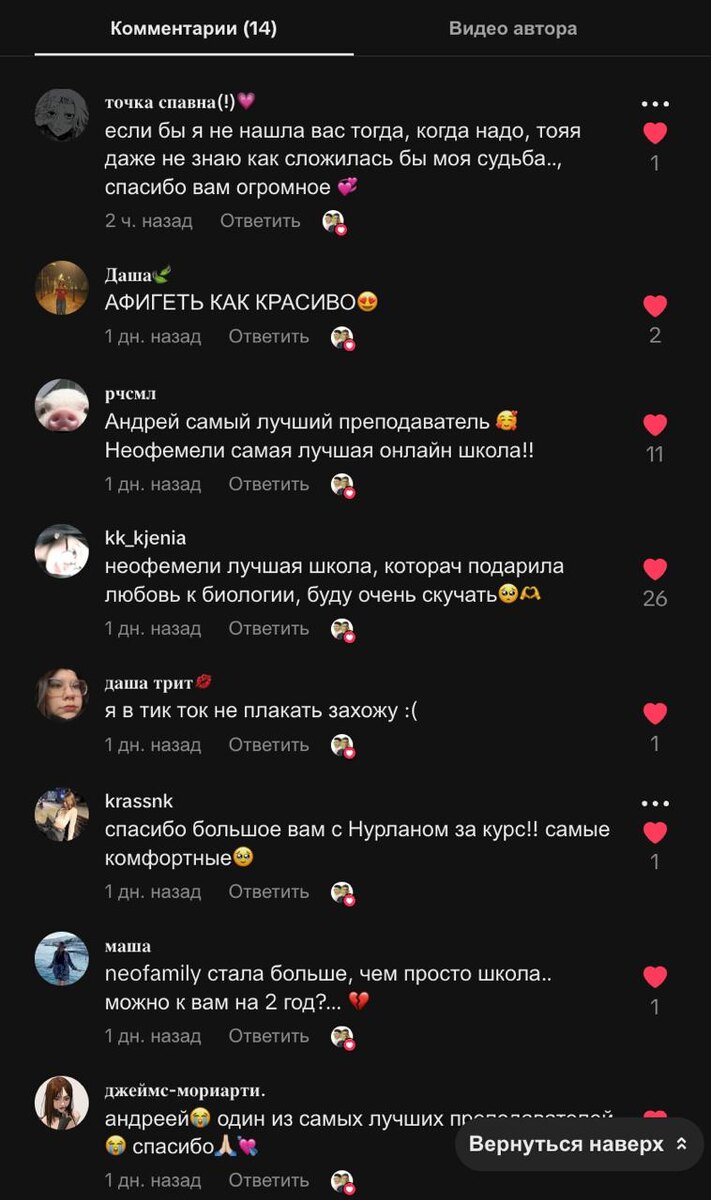
Task: Like the comment by точка спавна
Action: pos(655,133)
